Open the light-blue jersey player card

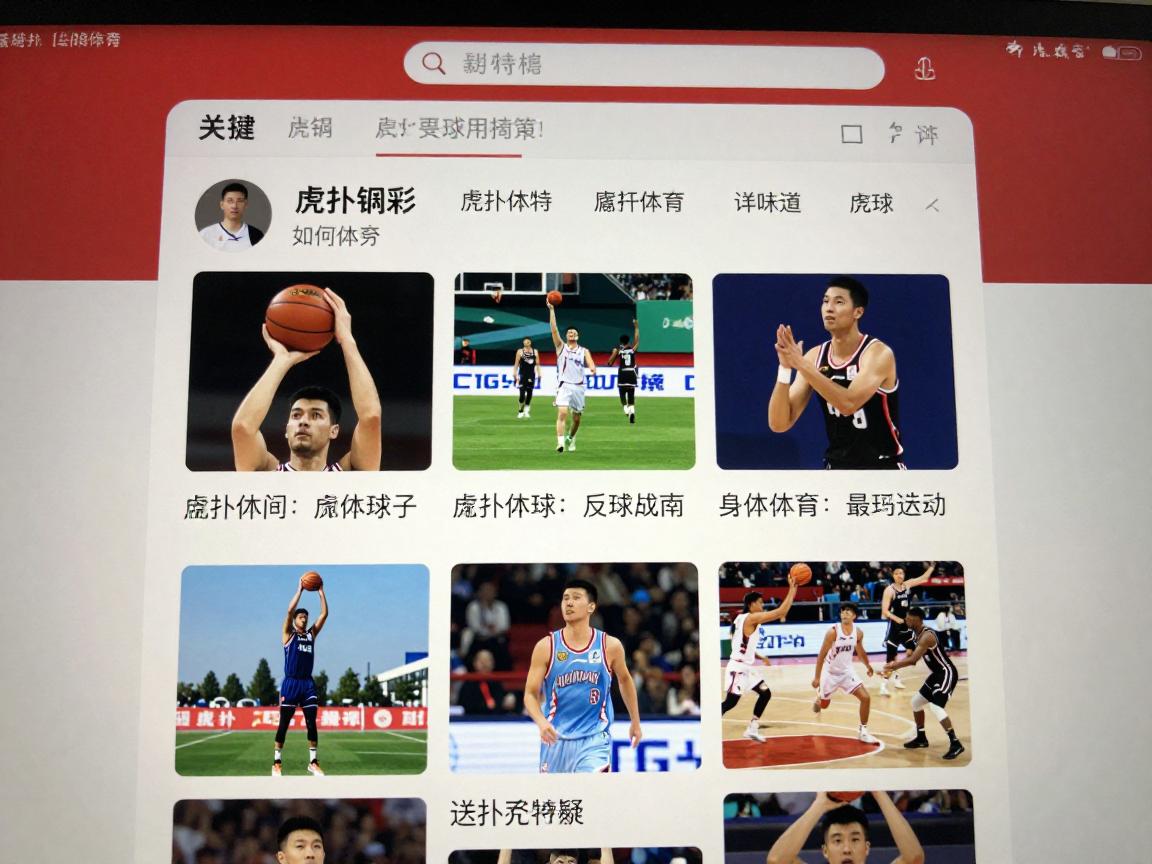[x=575, y=667]
